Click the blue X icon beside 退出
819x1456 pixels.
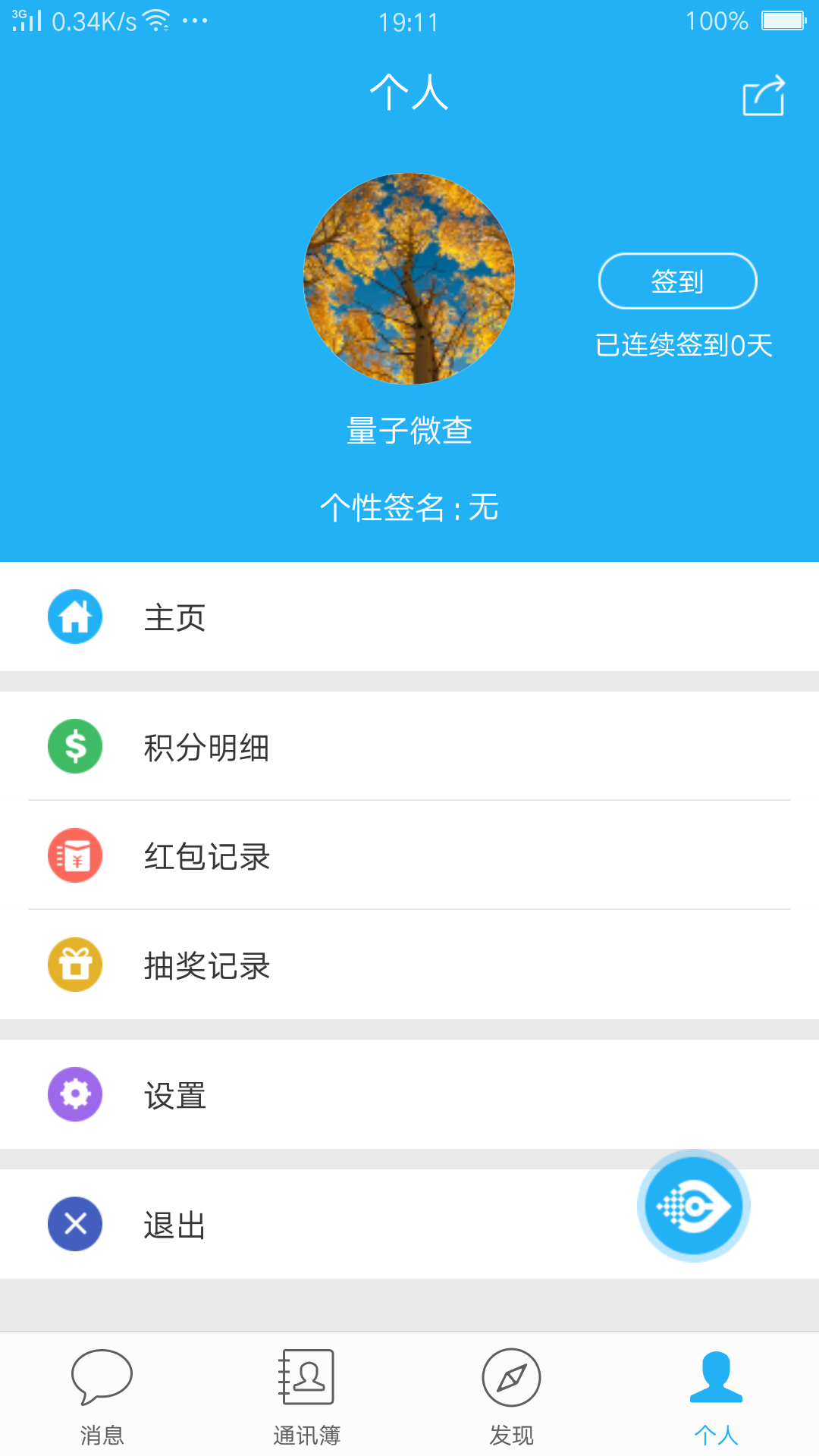pyautogui.click(x=74, y=1223)
